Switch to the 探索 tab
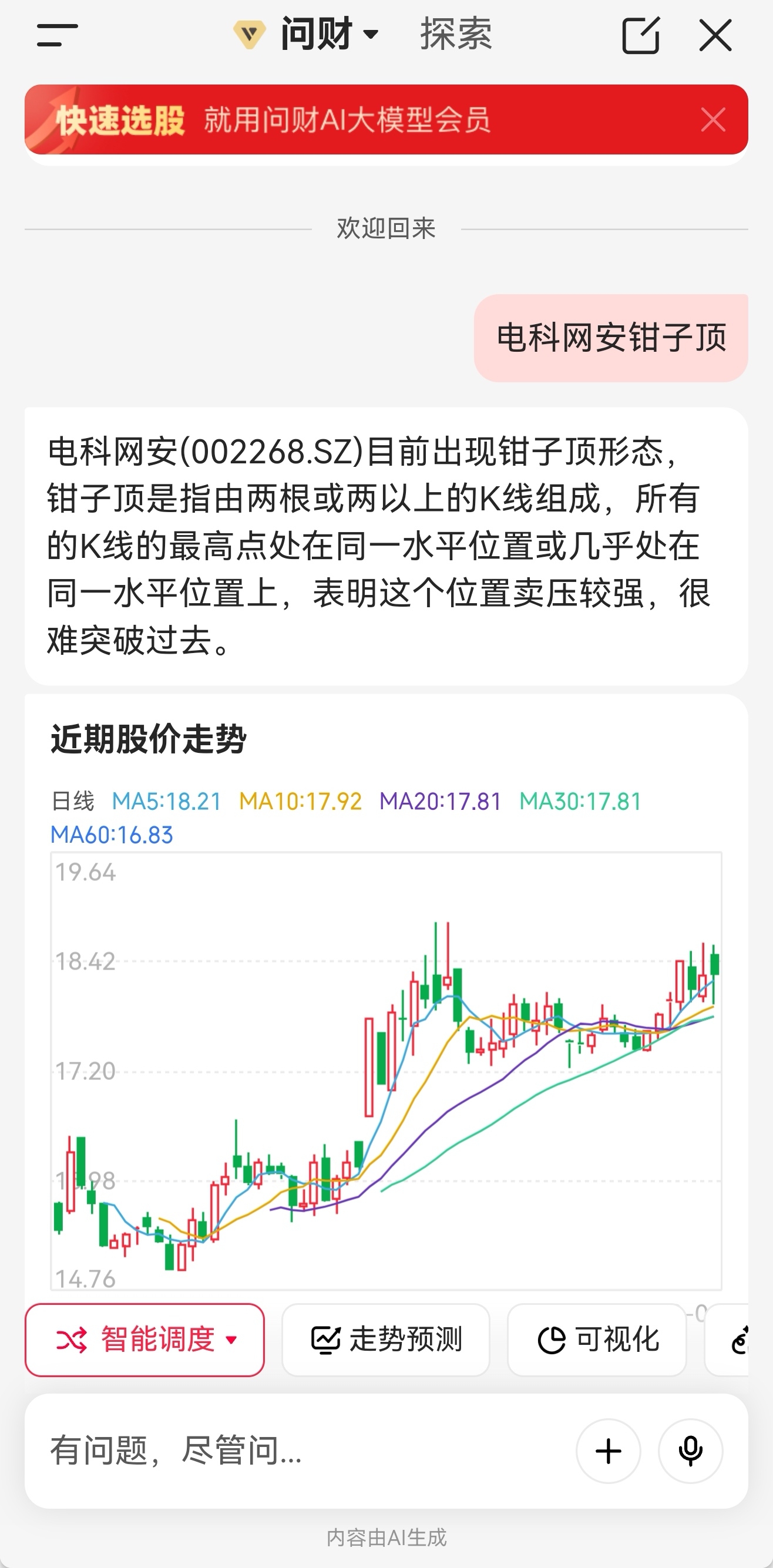 [456, 34]
